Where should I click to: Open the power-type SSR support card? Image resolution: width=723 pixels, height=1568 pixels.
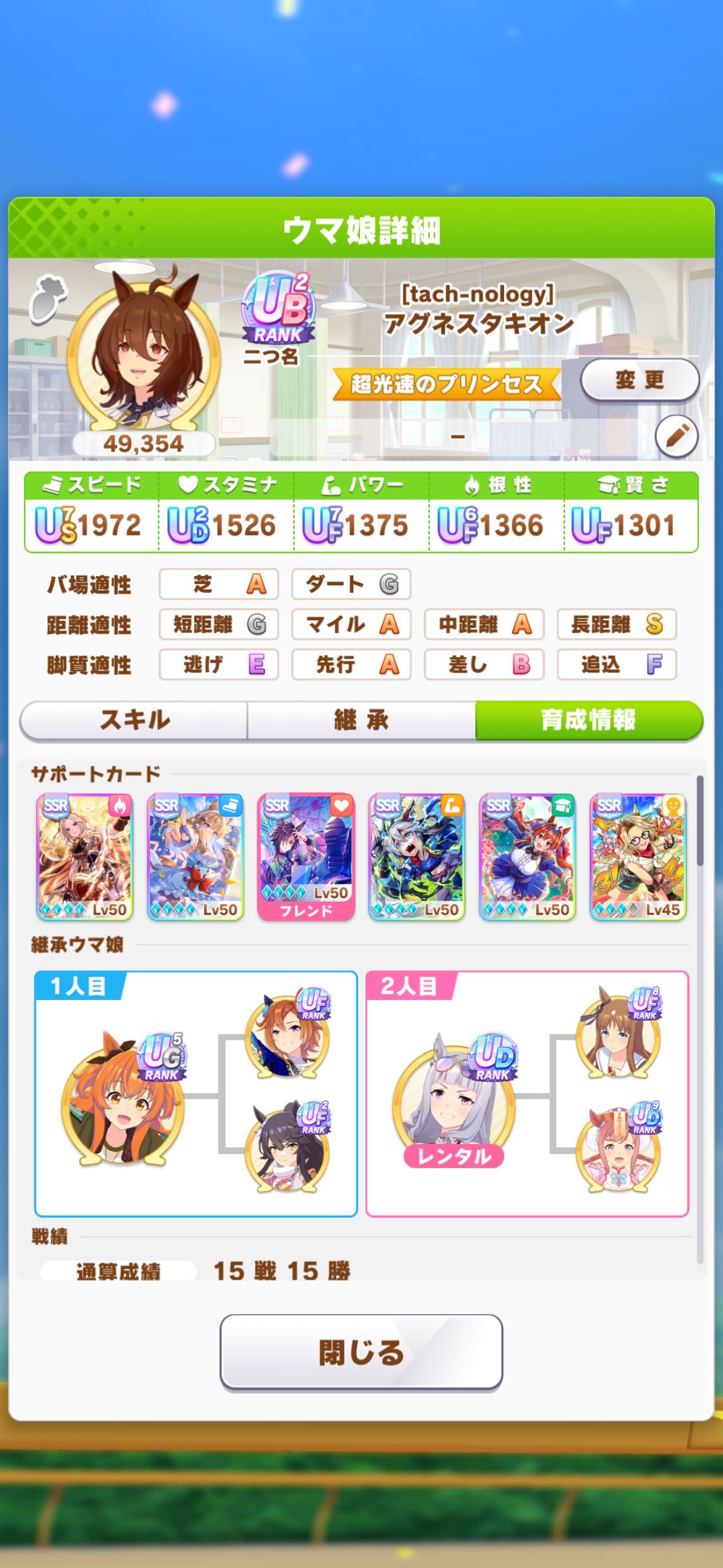(416, 857)
